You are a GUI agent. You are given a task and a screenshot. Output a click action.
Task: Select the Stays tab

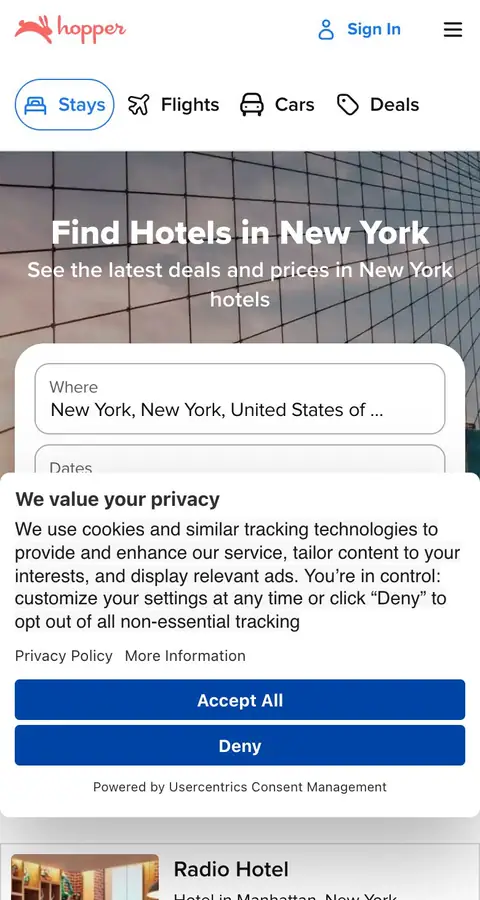coord(64,104)
